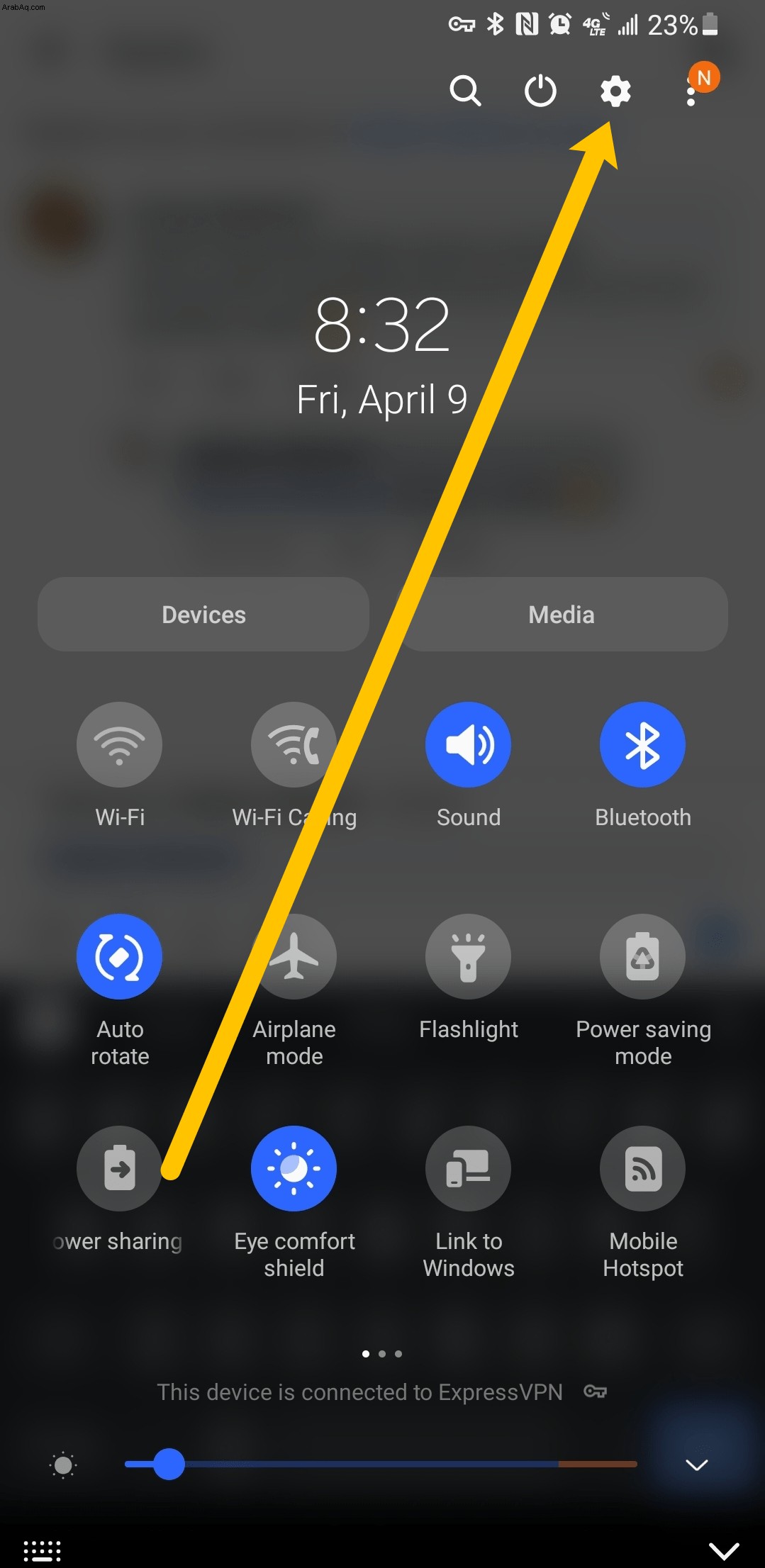Image resolution: width=765 pixels, height=1568 pixels.
Task: Turn off Bluetooth
Action: tap(642, 745)
